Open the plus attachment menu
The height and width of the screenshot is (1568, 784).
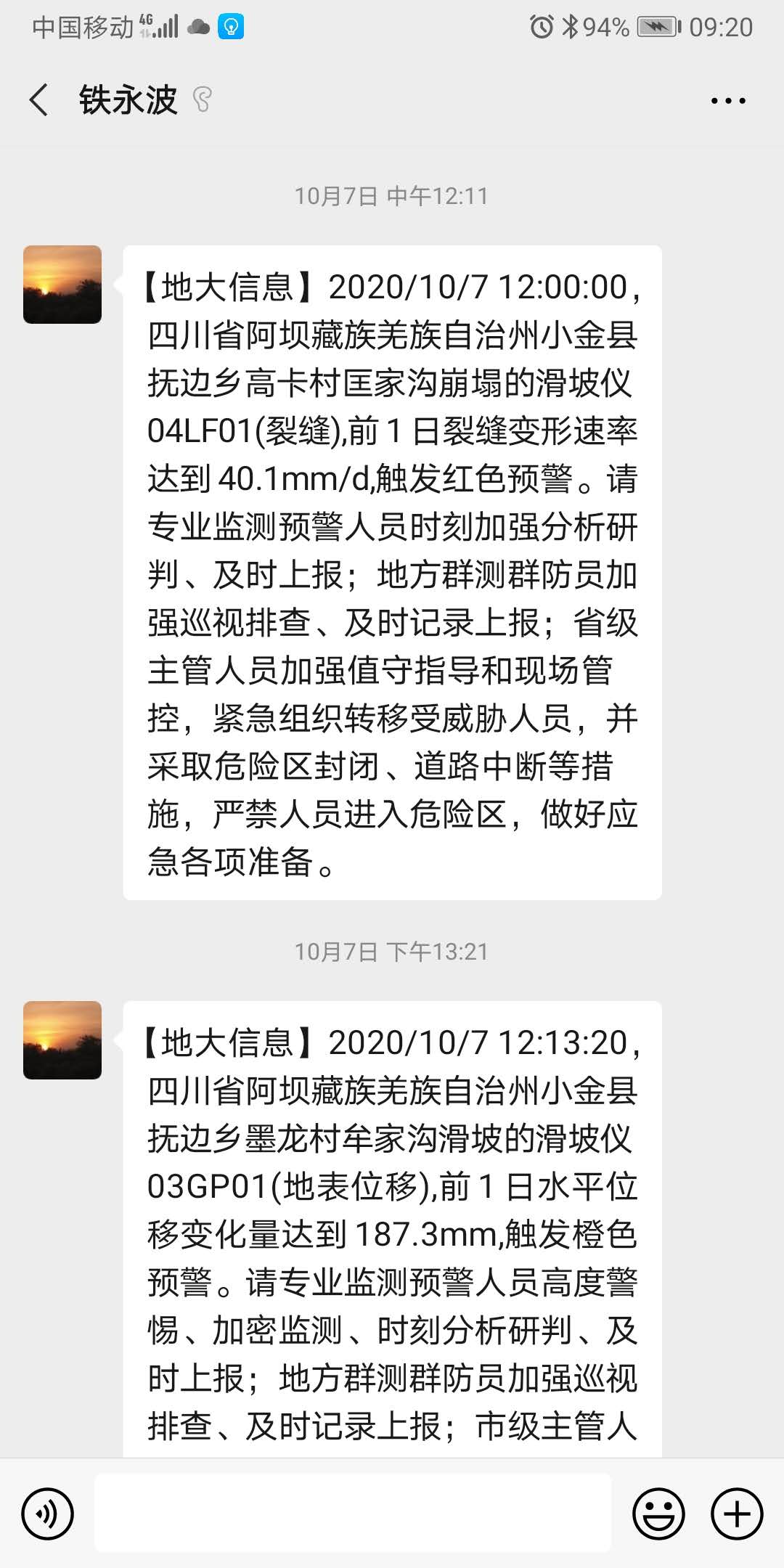pyautogui.click(x=737, y=1514)
